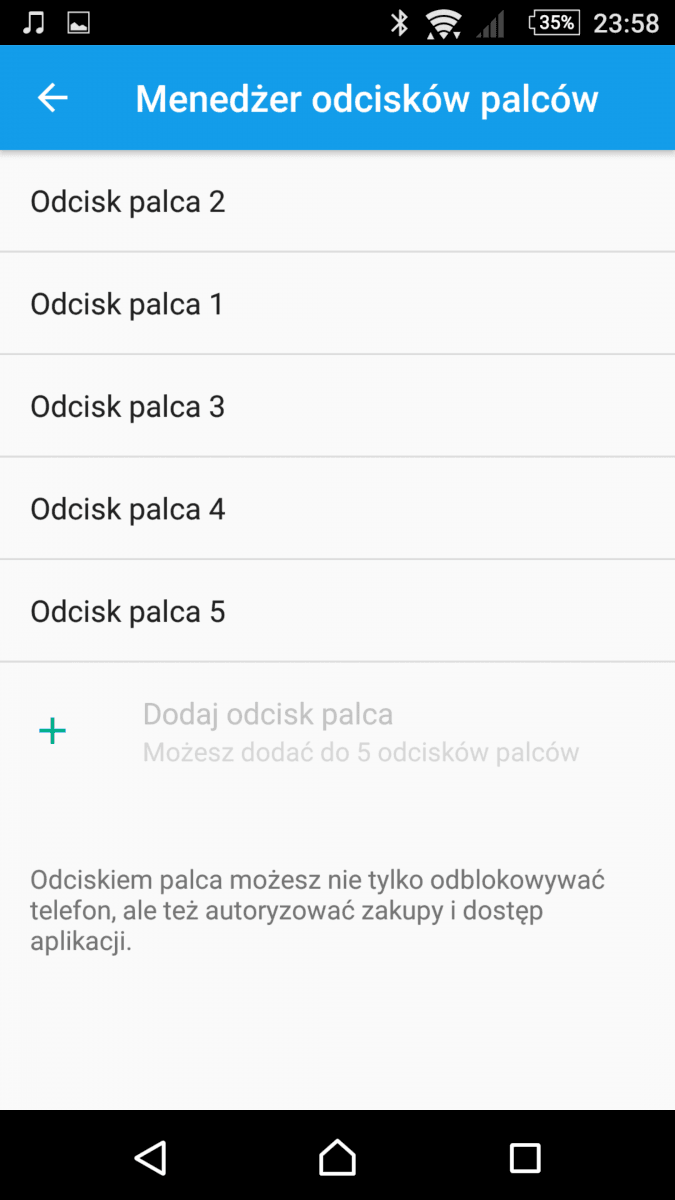The image size is (675, 1200).
Task: Select Odcisk palca 3
Action: tap(337, 406)
